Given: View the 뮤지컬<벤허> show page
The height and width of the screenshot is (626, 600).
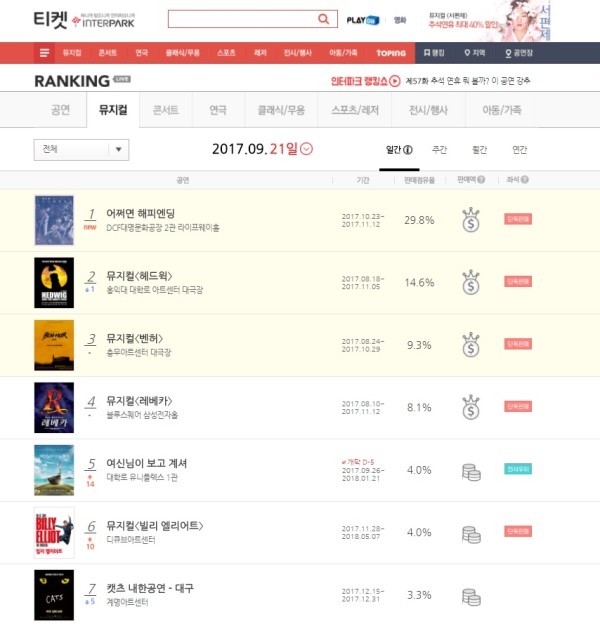Looking at the screenshot, I should [x=134, y=339].
